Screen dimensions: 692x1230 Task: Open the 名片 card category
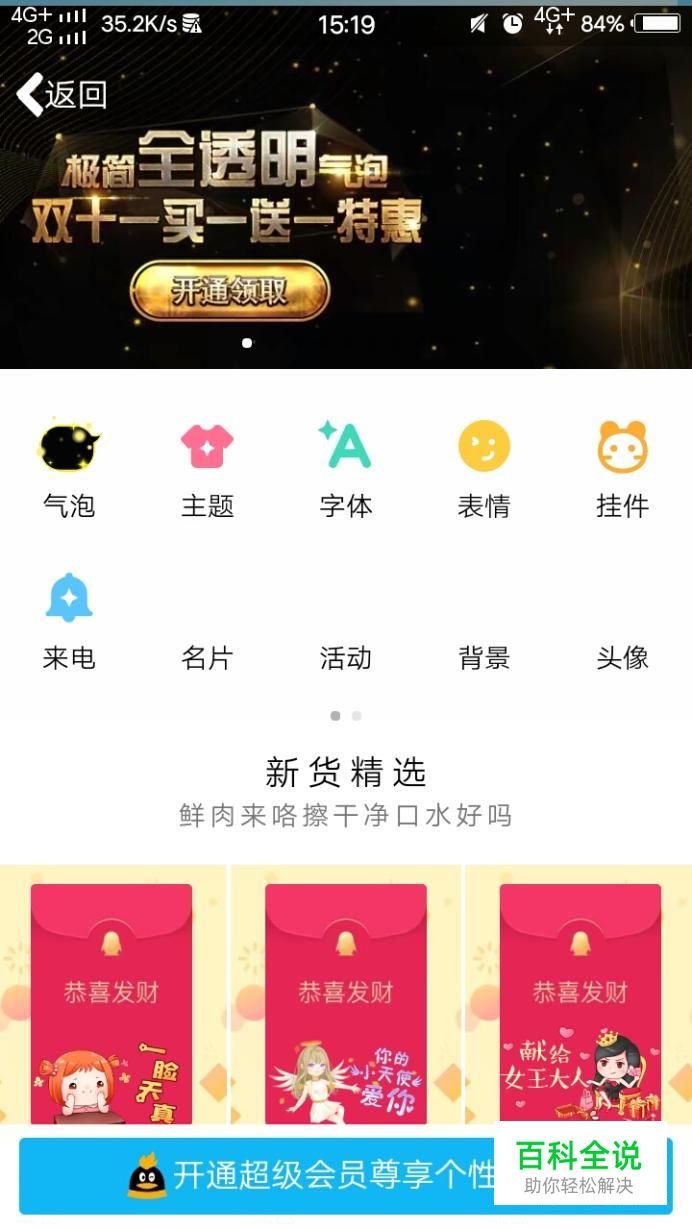(207, 657)
